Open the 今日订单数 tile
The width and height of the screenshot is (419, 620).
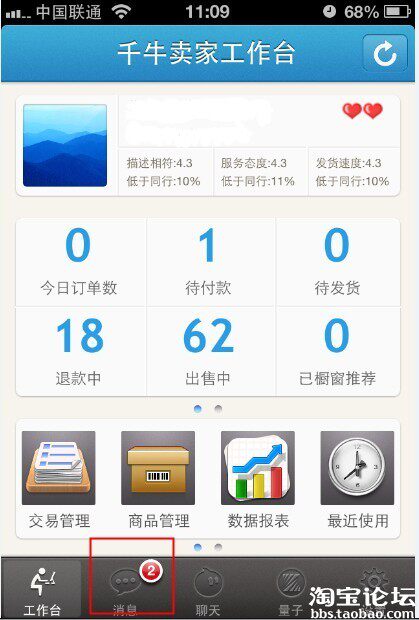(81, 262)
